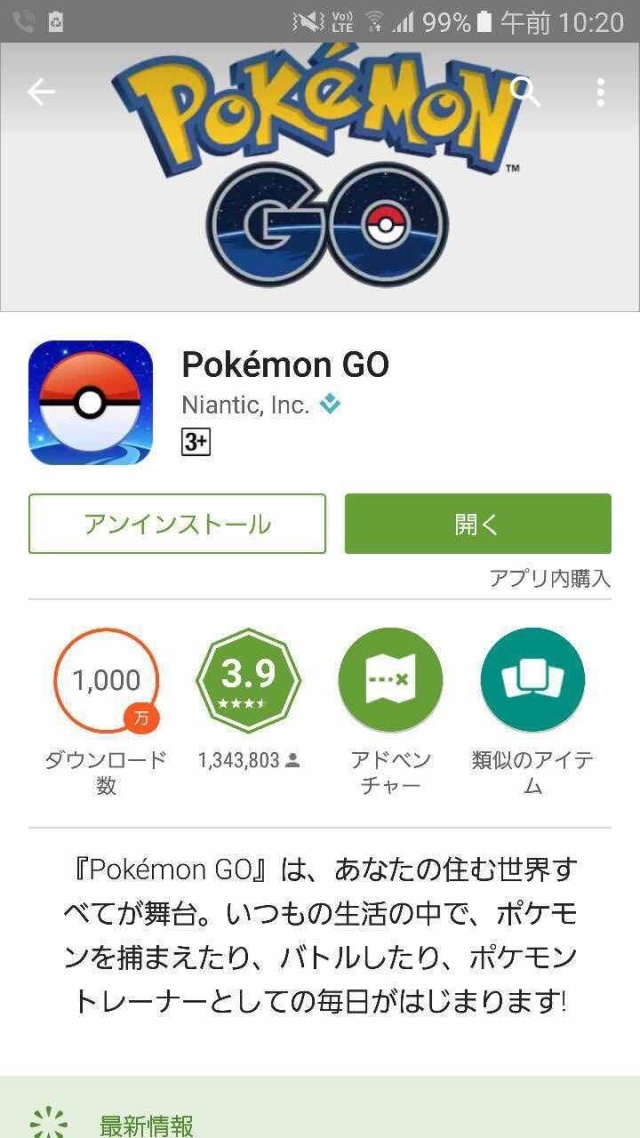The width and height of the screenshot is (640, 1138).
Task: View the 3.9 rating reviews badge
Action: (248, 680)
